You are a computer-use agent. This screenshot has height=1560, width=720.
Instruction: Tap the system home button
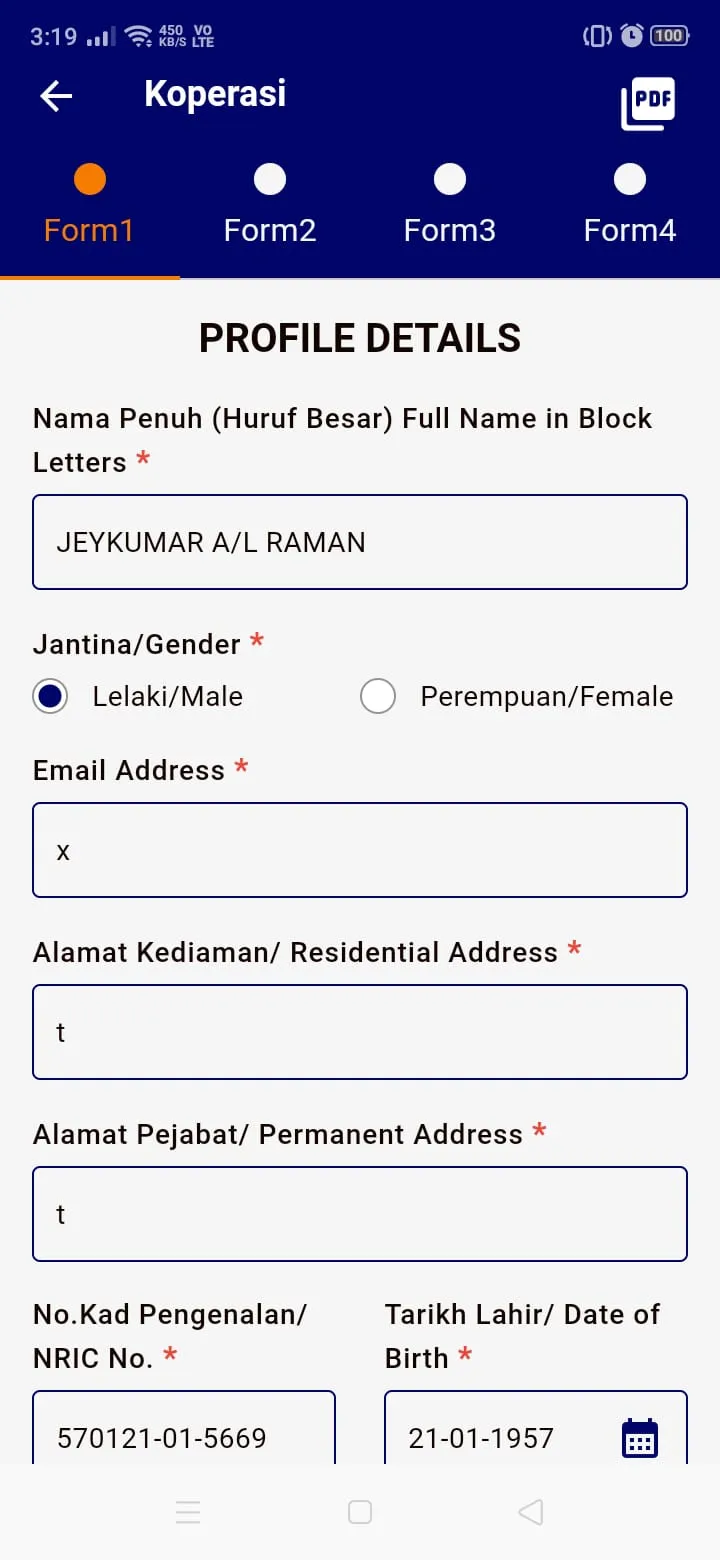pos(360,1512)
